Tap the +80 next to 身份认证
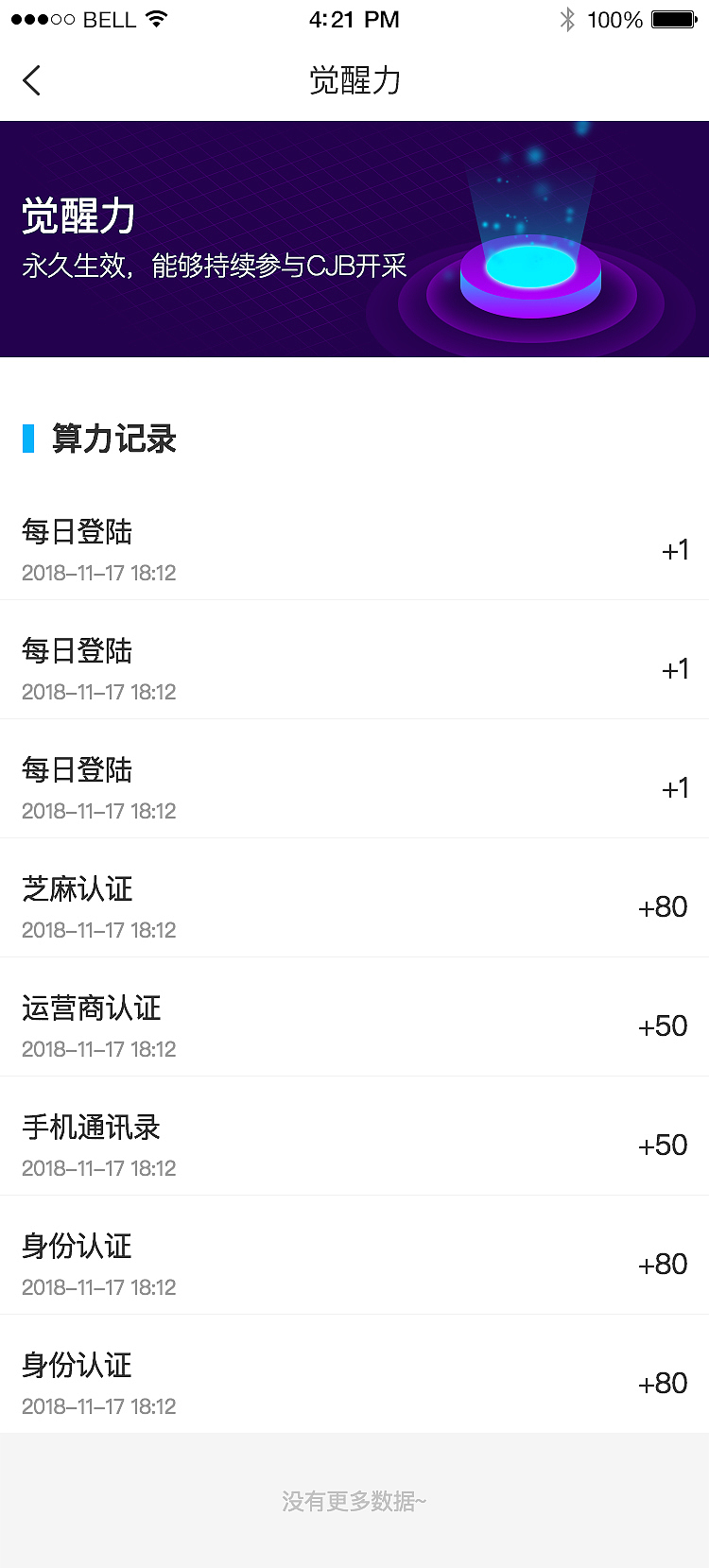The height and width of the screenshot is (1568, 709). coord(664,1264)
